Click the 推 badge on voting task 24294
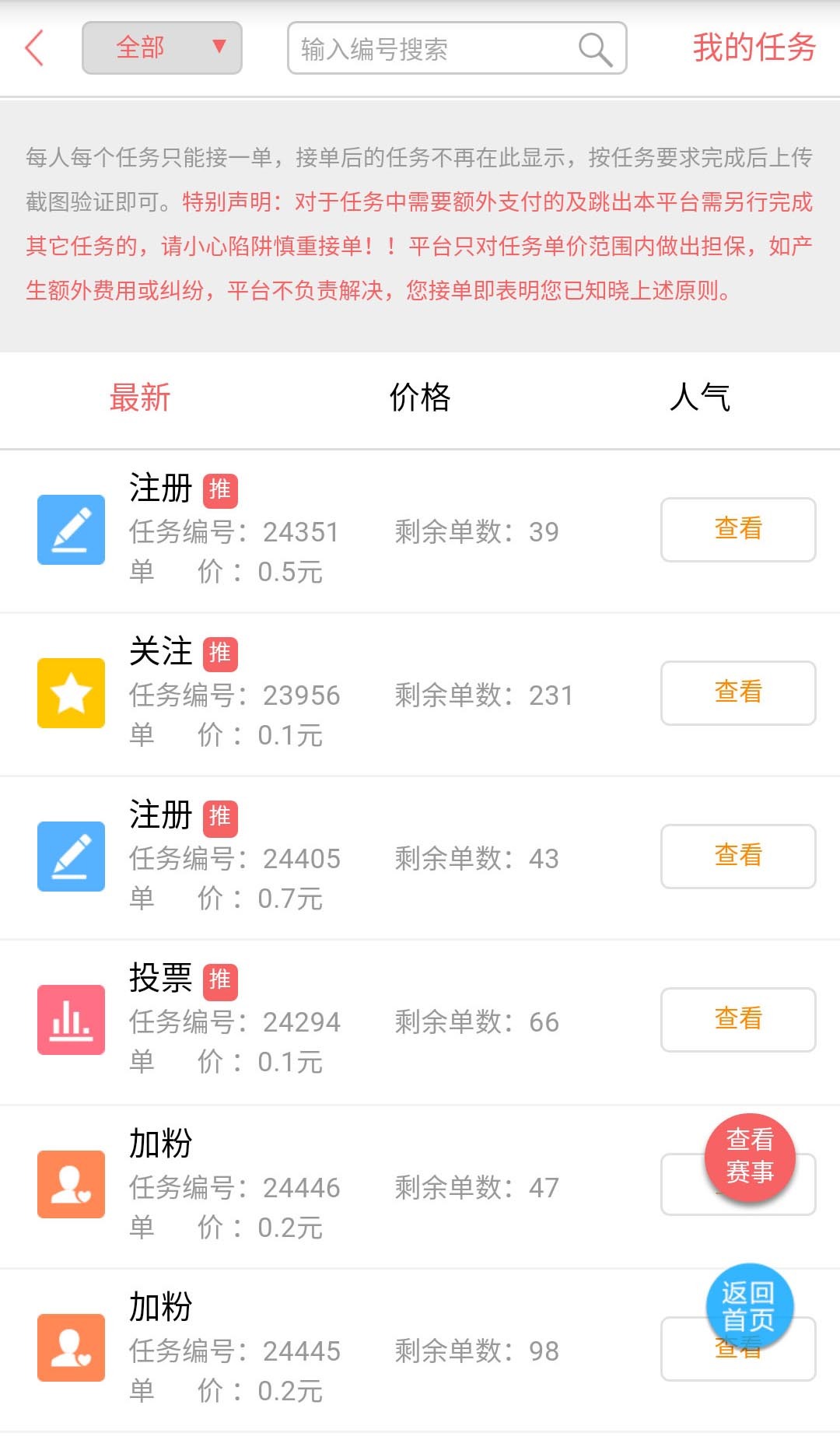The height and width of the screenshot is (1447, 840). [x=222, y=982]
